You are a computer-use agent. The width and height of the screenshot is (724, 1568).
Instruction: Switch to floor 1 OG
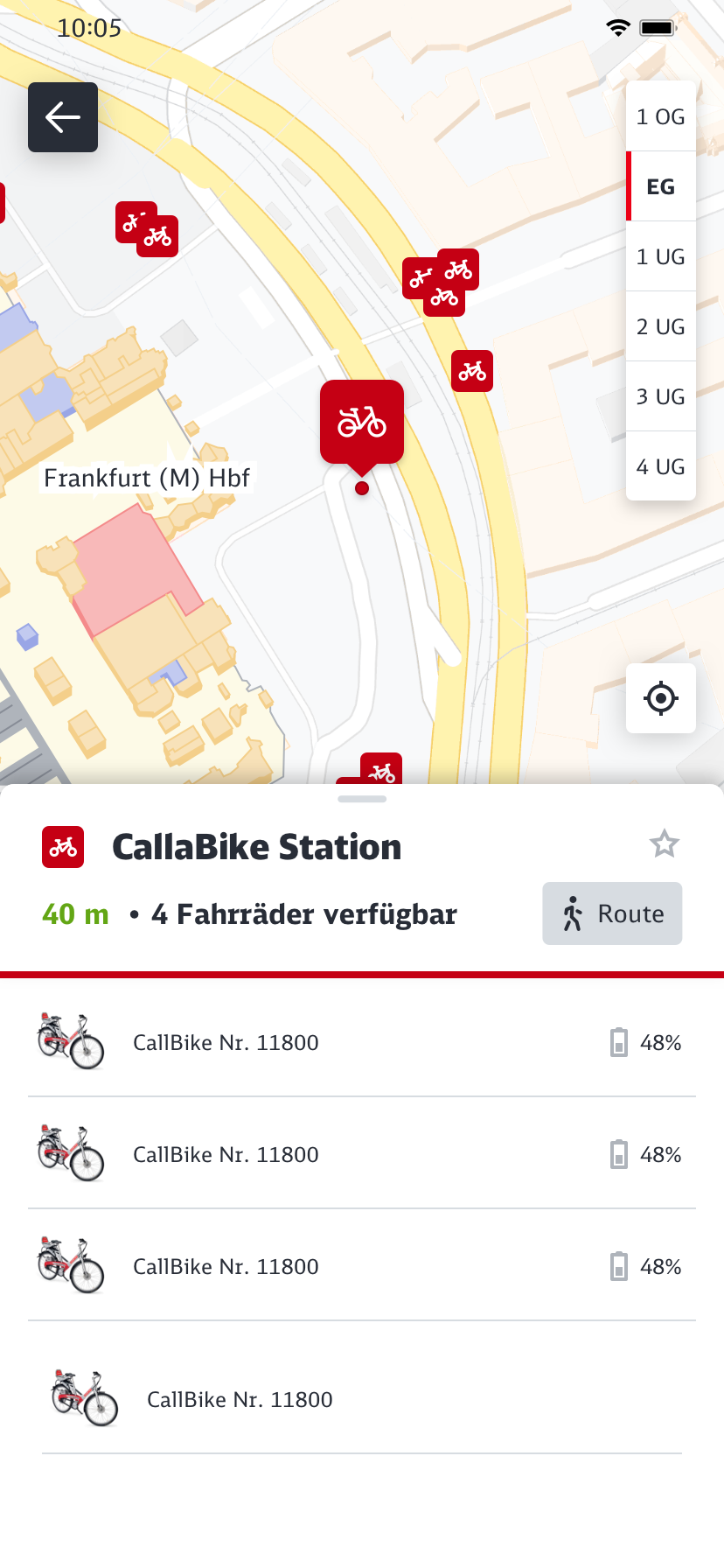click(660, 116)
